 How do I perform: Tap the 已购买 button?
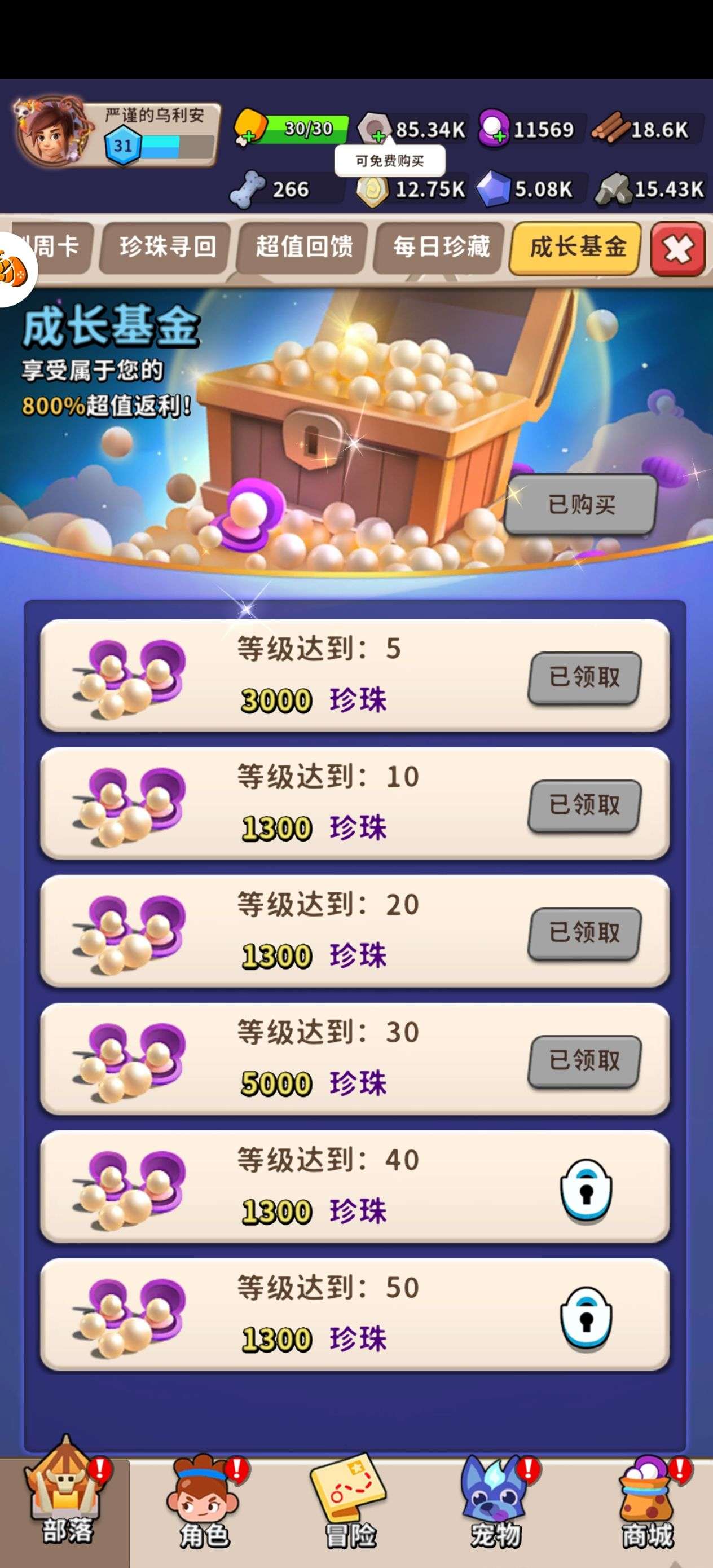pos(581,505)
